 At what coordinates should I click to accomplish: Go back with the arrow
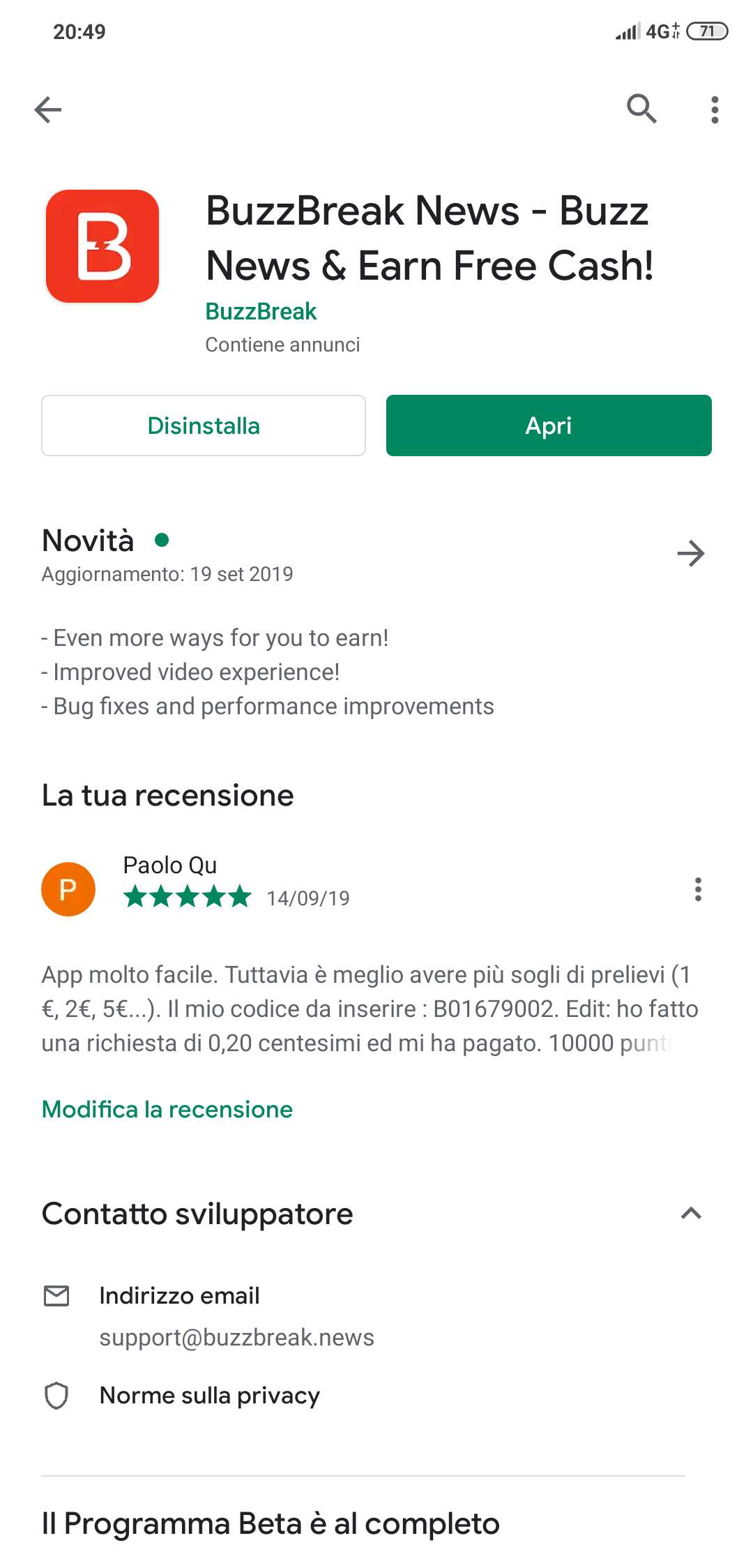coord(48,110)
